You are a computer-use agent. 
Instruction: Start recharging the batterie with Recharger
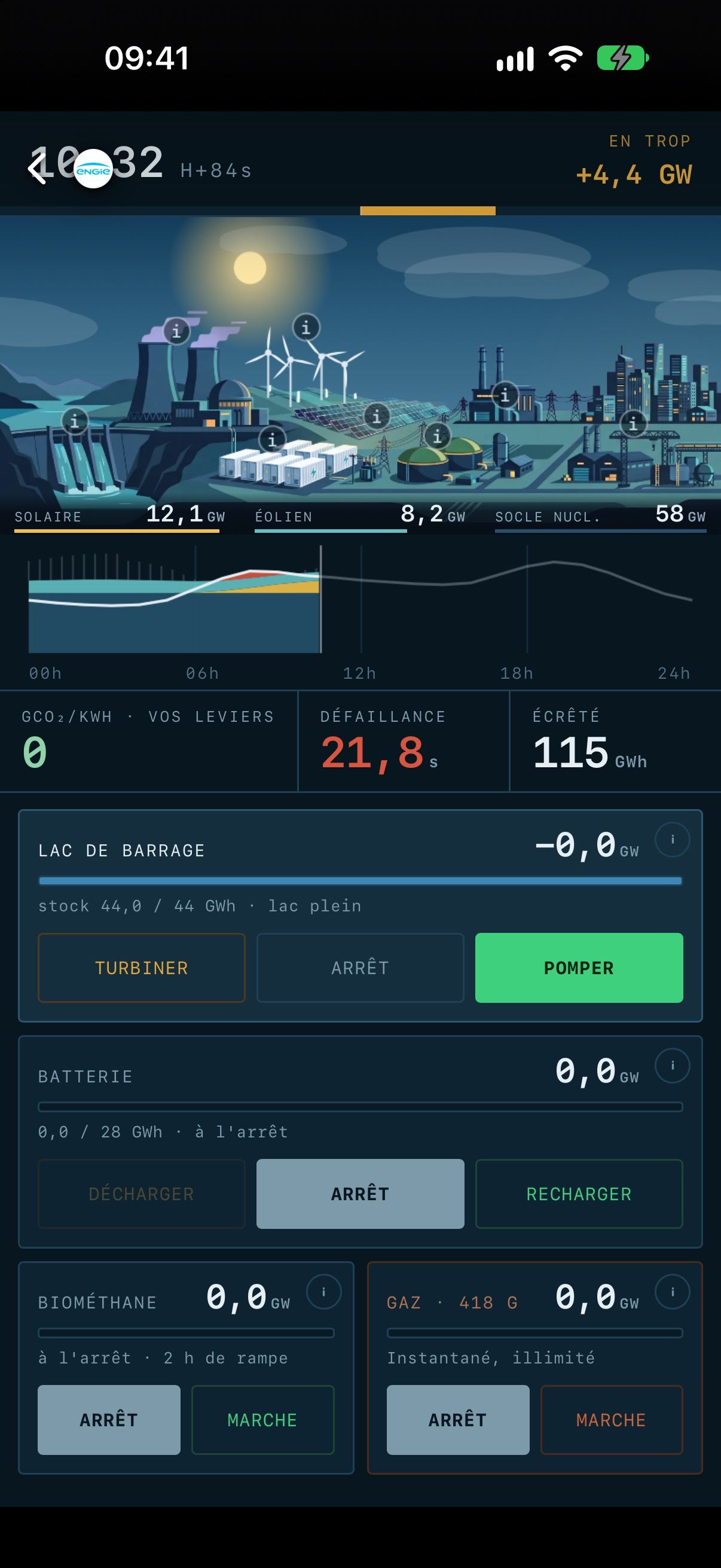coord(579,1194)
